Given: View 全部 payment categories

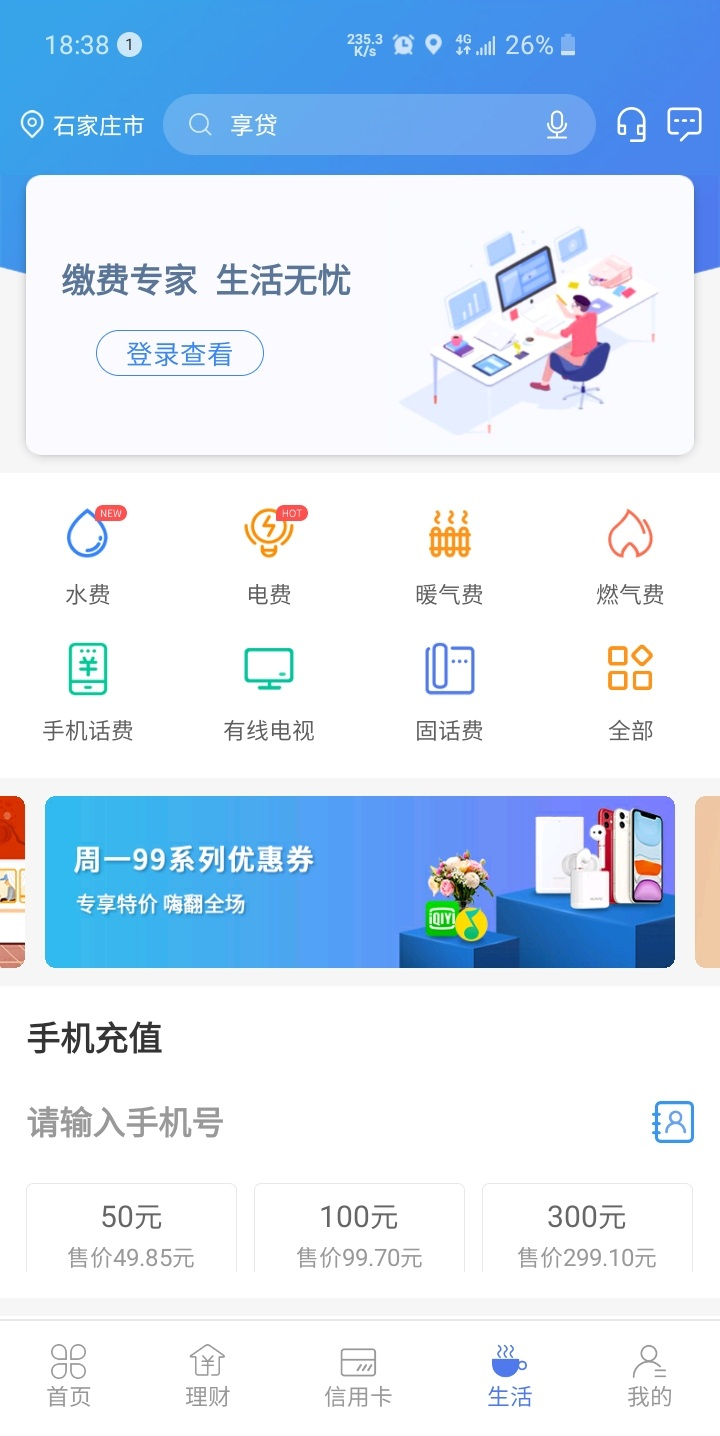Looking at the screenshot, I should pos(630,692).
